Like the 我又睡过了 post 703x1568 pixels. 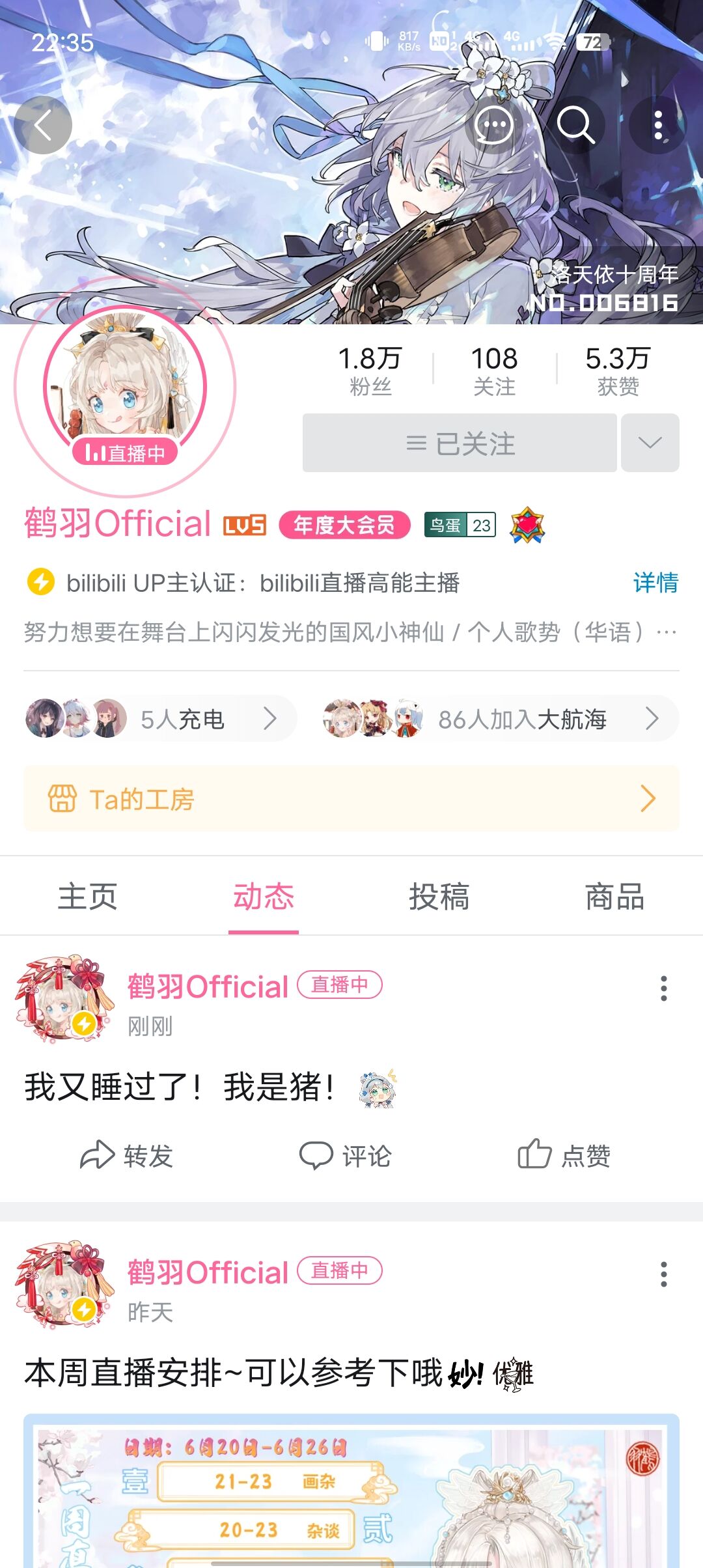click(564, 1156)
